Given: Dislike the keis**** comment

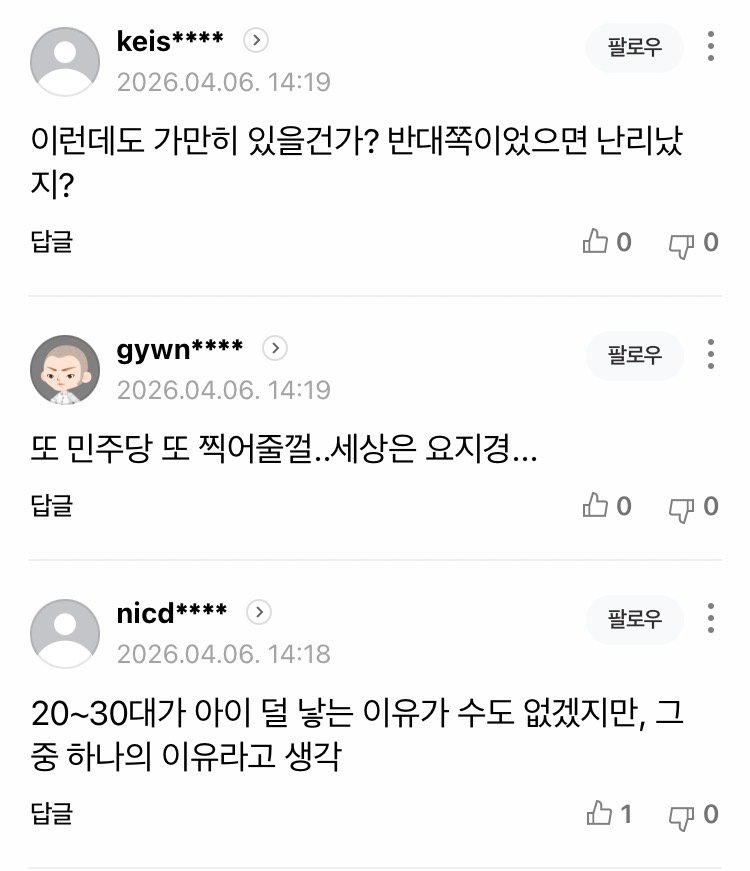Looking at the screenshot, I should click(x=682, y=243).
